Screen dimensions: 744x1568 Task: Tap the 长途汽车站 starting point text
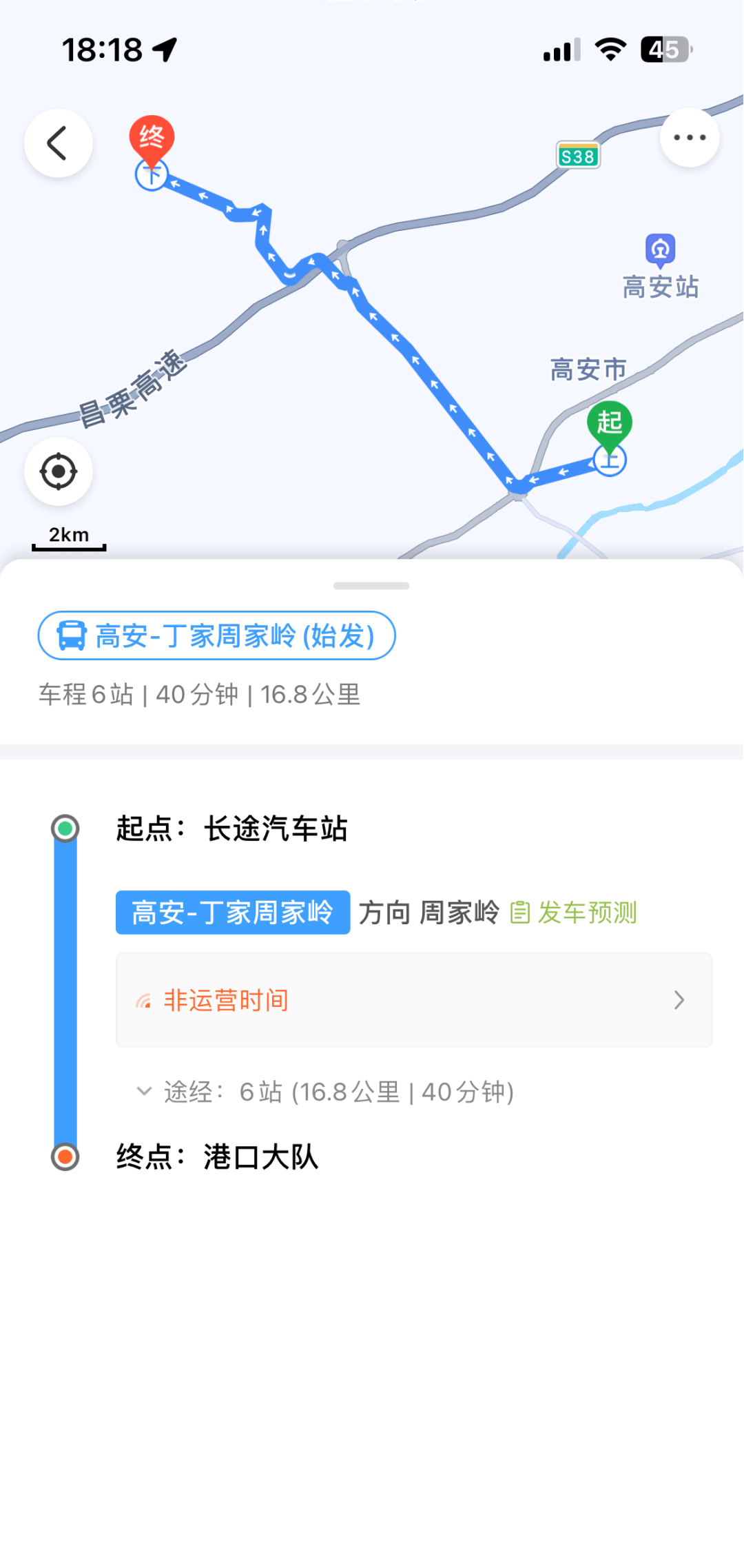276,831
